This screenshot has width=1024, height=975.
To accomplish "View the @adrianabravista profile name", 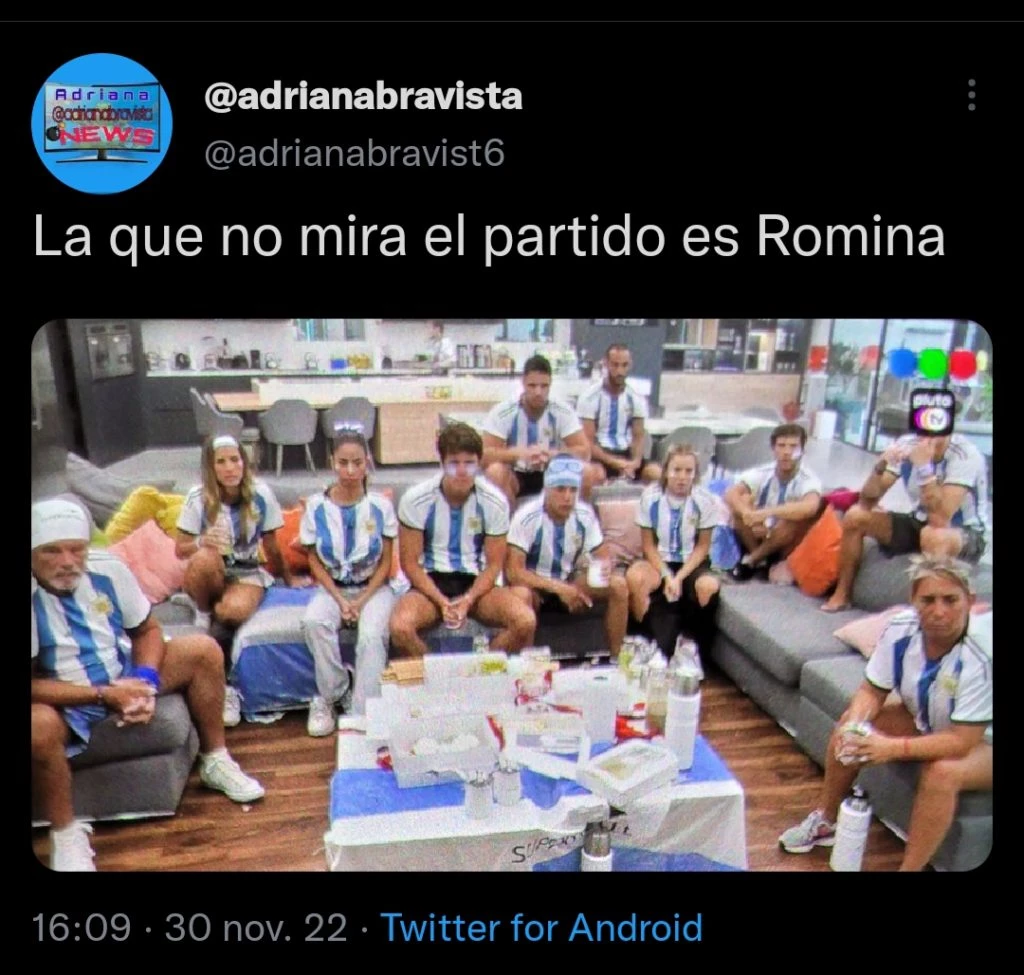I will coord(363,97).
